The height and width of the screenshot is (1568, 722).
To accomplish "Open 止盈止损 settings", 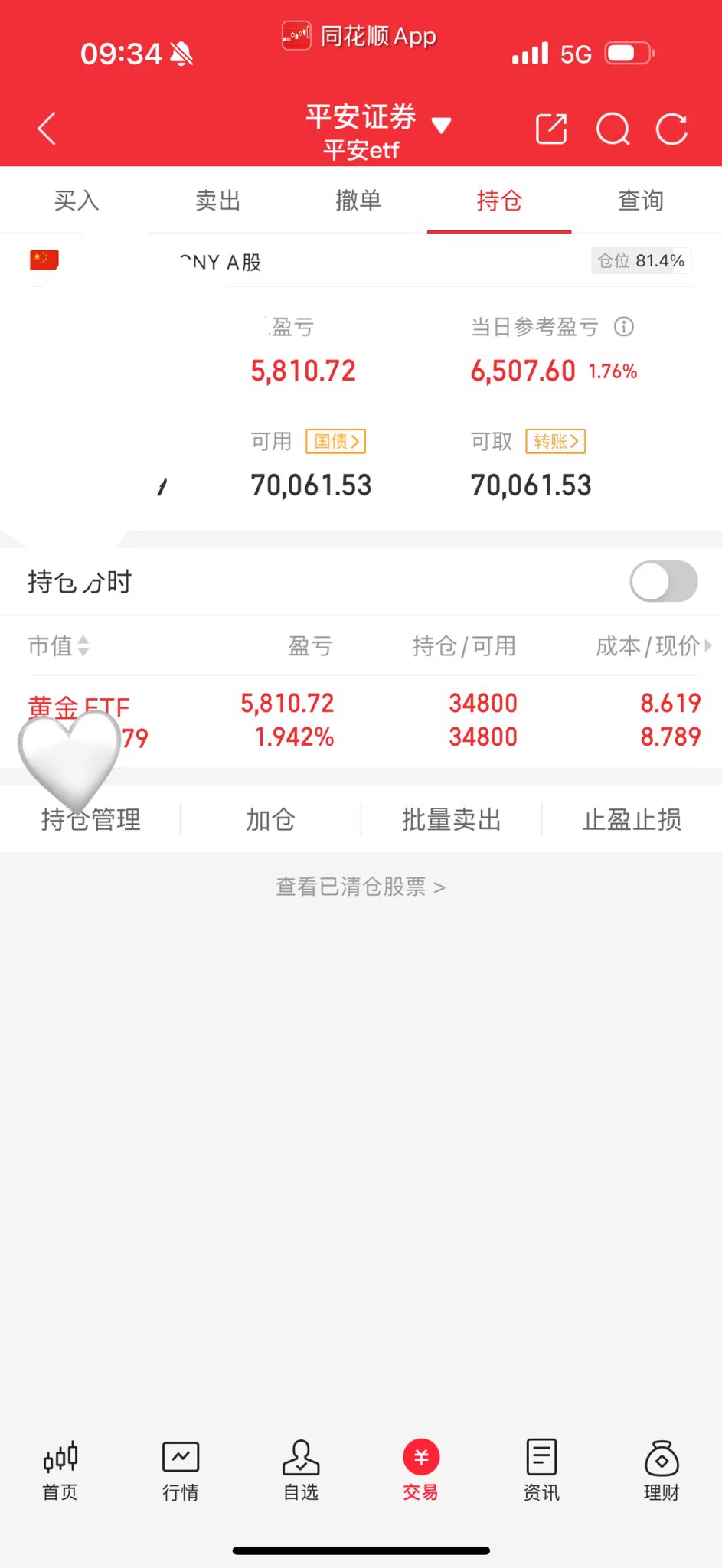I will pyautogui.click(x=632, y=819).
